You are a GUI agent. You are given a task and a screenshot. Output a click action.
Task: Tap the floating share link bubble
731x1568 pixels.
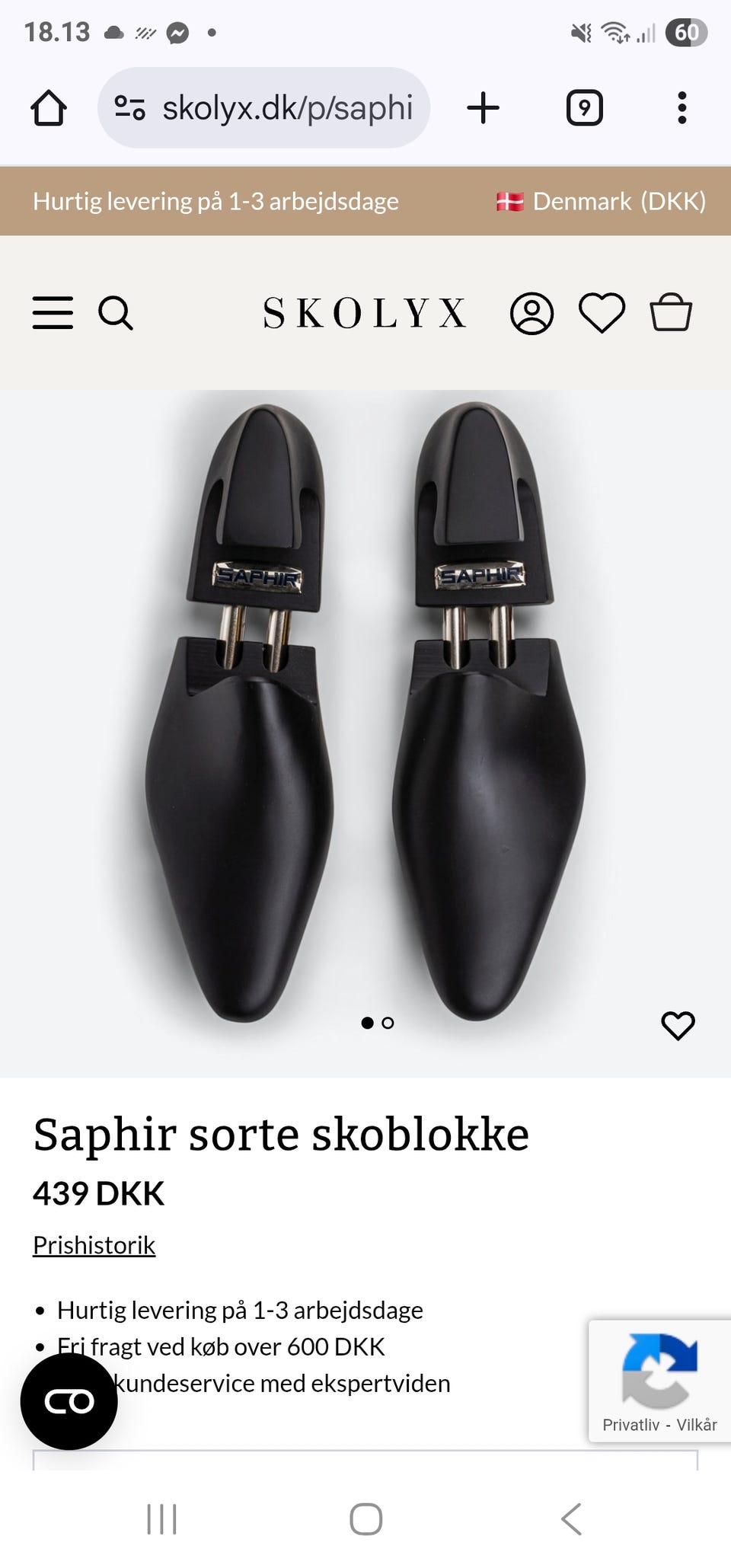[x=69, y=1399]
